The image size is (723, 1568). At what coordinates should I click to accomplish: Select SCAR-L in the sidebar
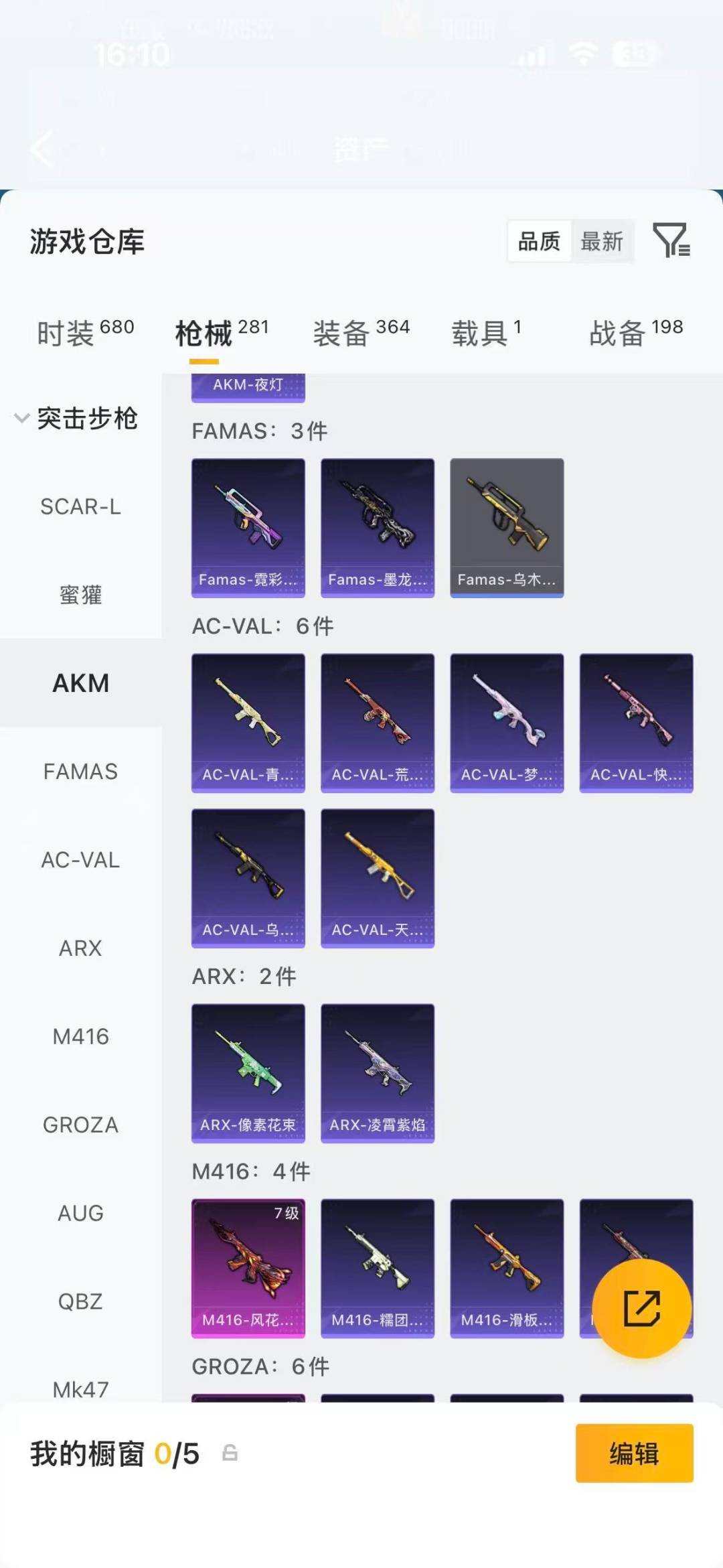click(81, 507)
